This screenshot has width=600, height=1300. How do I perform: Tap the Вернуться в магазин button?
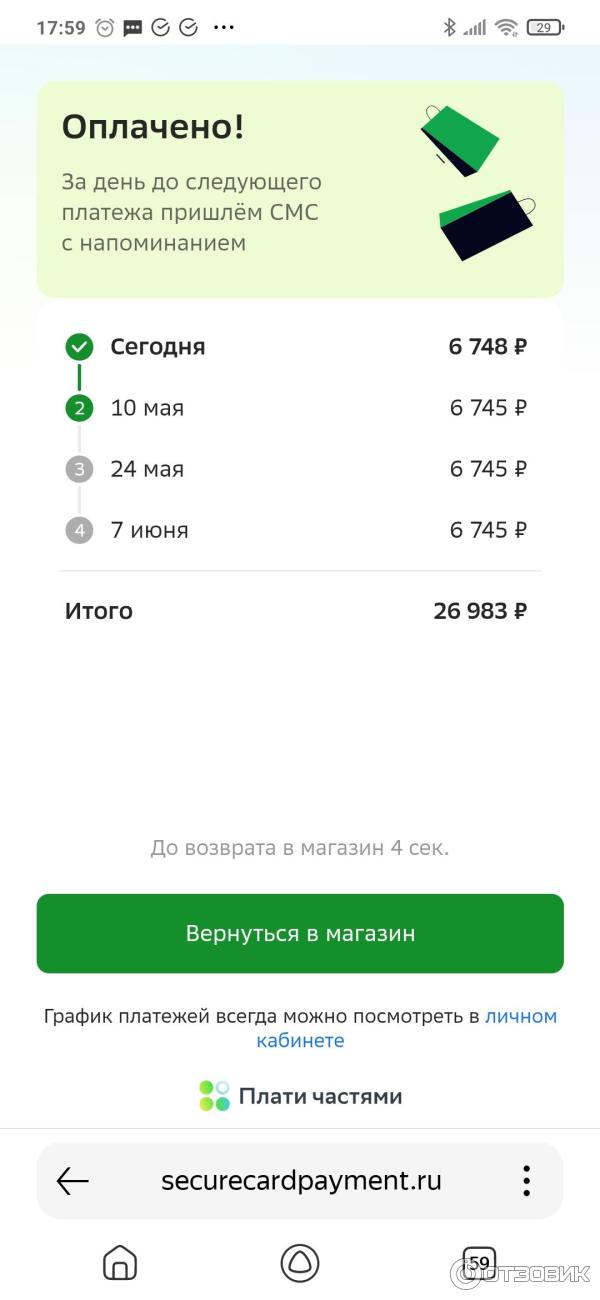(x=300, y=933)
